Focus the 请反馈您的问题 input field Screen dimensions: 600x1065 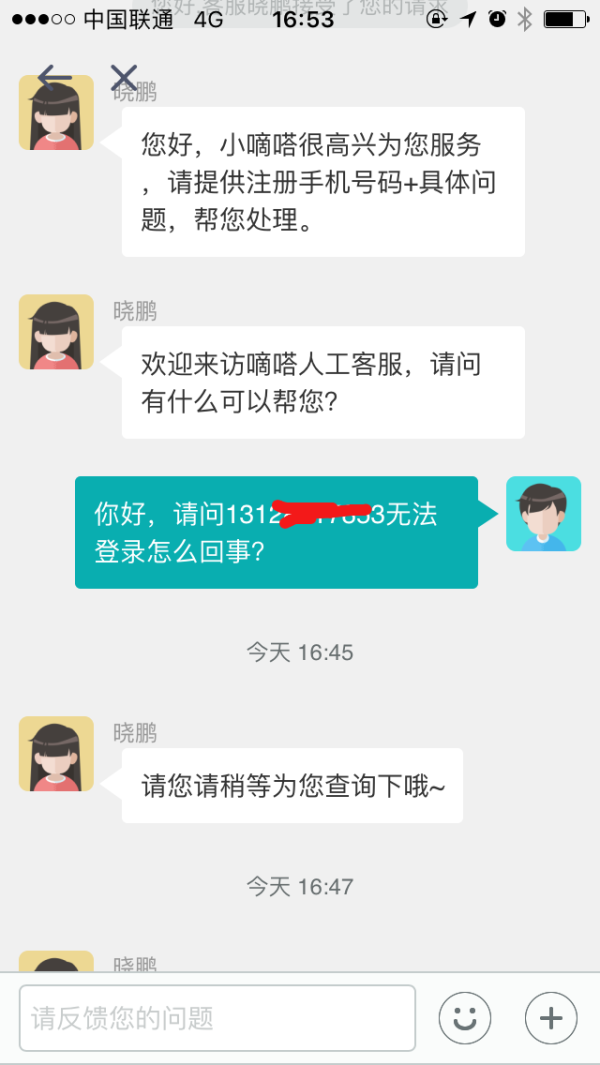point(217,1018)
